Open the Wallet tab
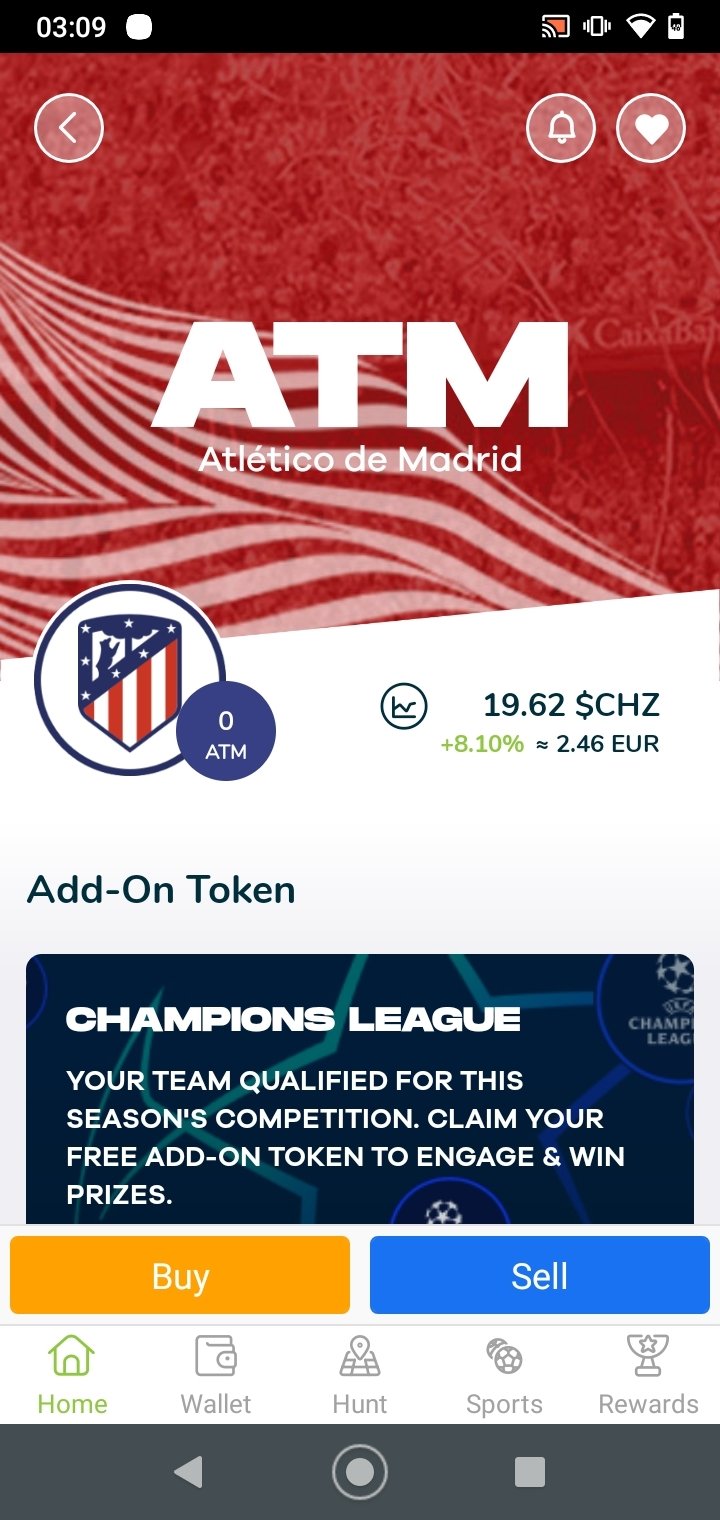The image size is (720, 1520). pos(216,1375)
